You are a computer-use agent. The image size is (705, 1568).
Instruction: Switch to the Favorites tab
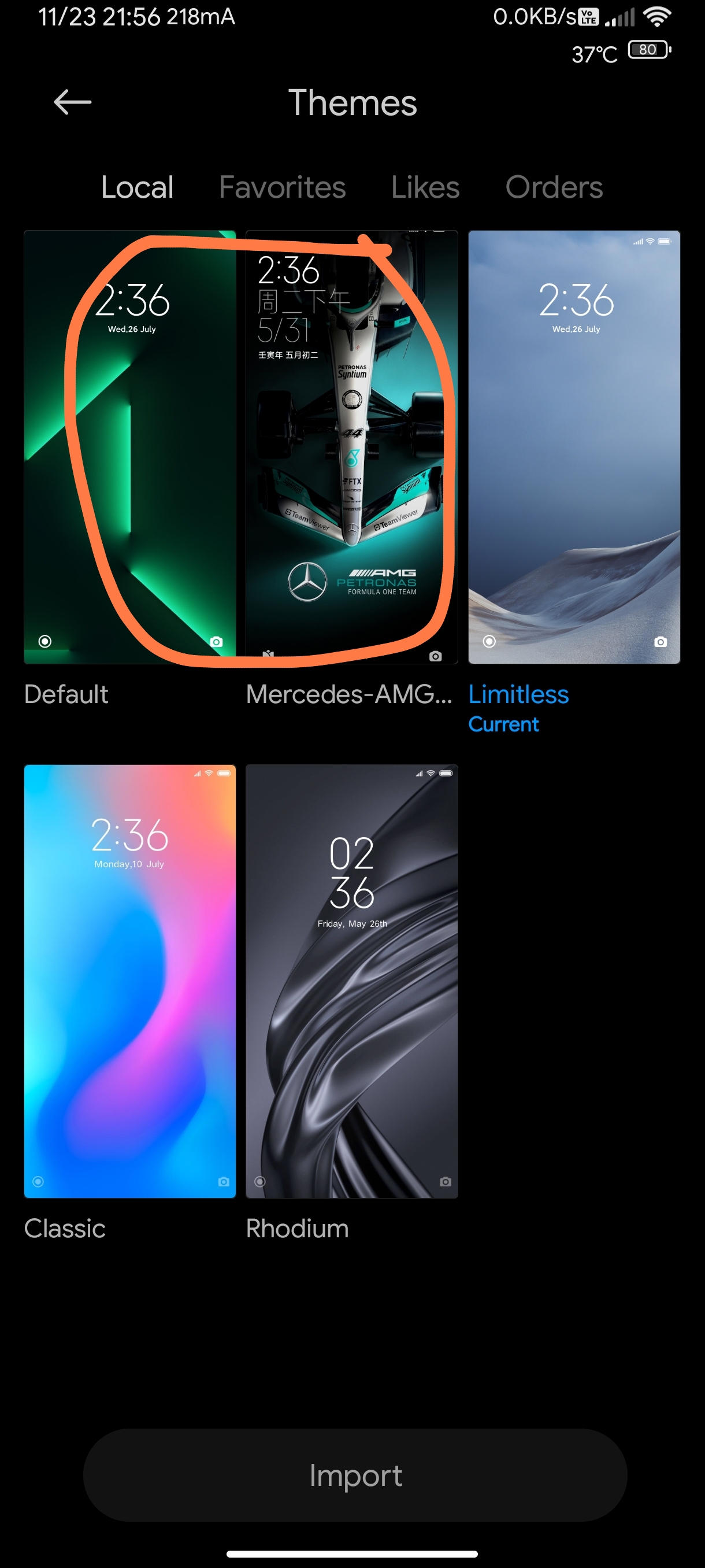(x=282, y=187)
